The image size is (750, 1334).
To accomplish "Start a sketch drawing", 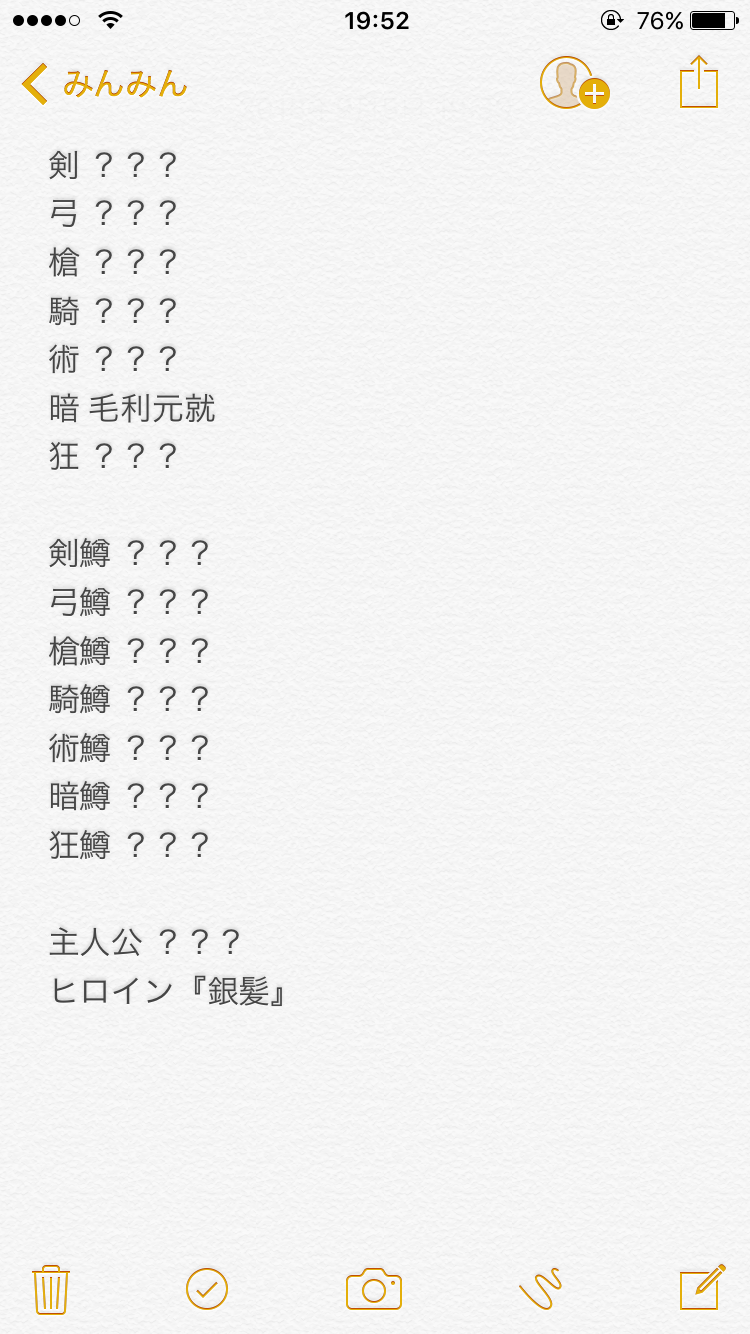I will tap(540, 1288).
